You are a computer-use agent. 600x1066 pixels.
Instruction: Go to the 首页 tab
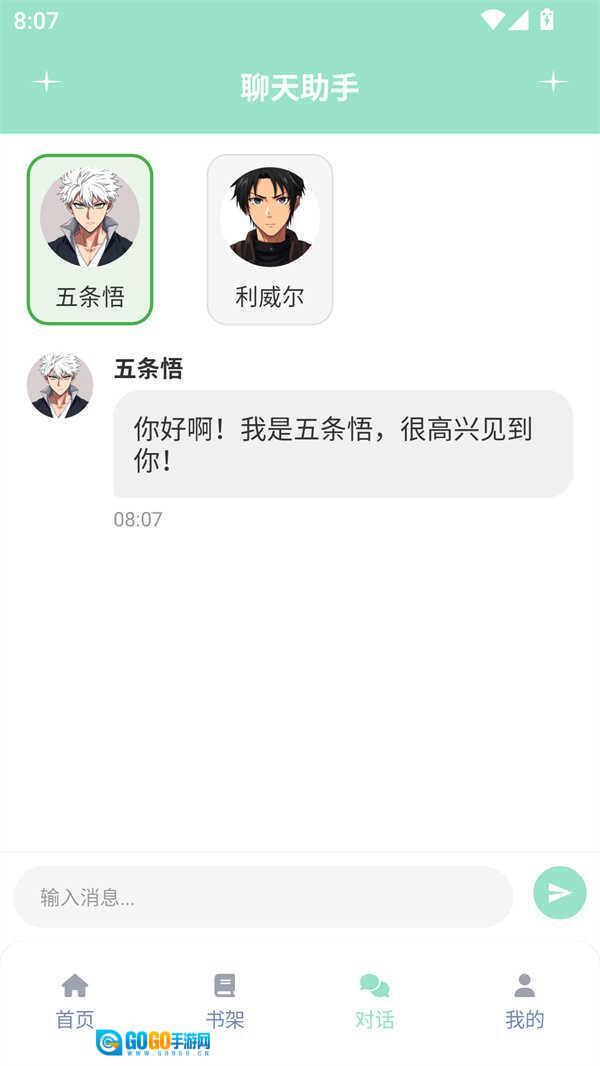click(x=75, y=1001)
